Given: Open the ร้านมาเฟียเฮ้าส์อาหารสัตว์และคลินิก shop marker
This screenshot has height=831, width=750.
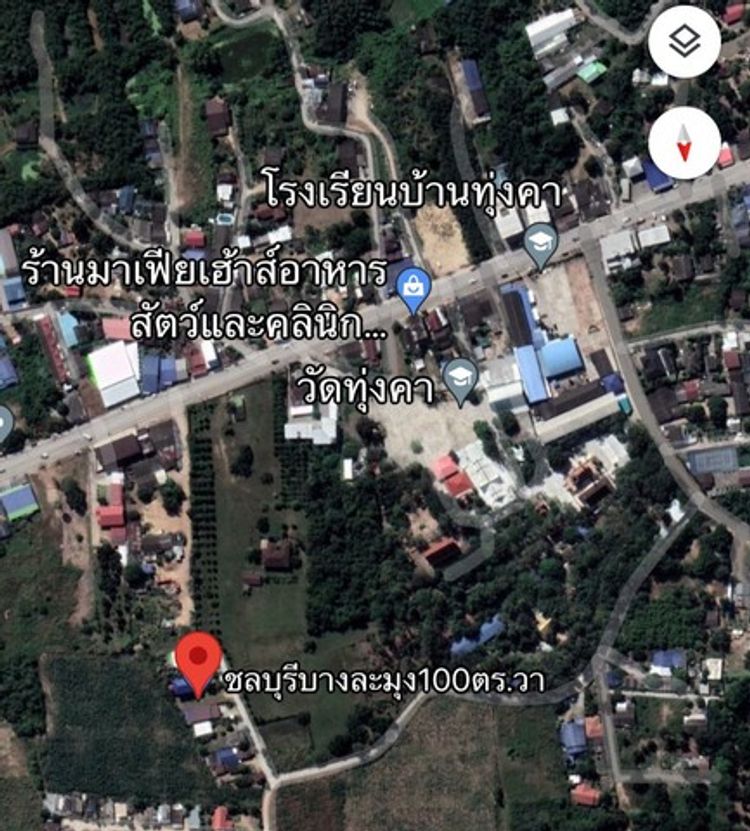Looking at the screenshot, I should tap(413, 288).
